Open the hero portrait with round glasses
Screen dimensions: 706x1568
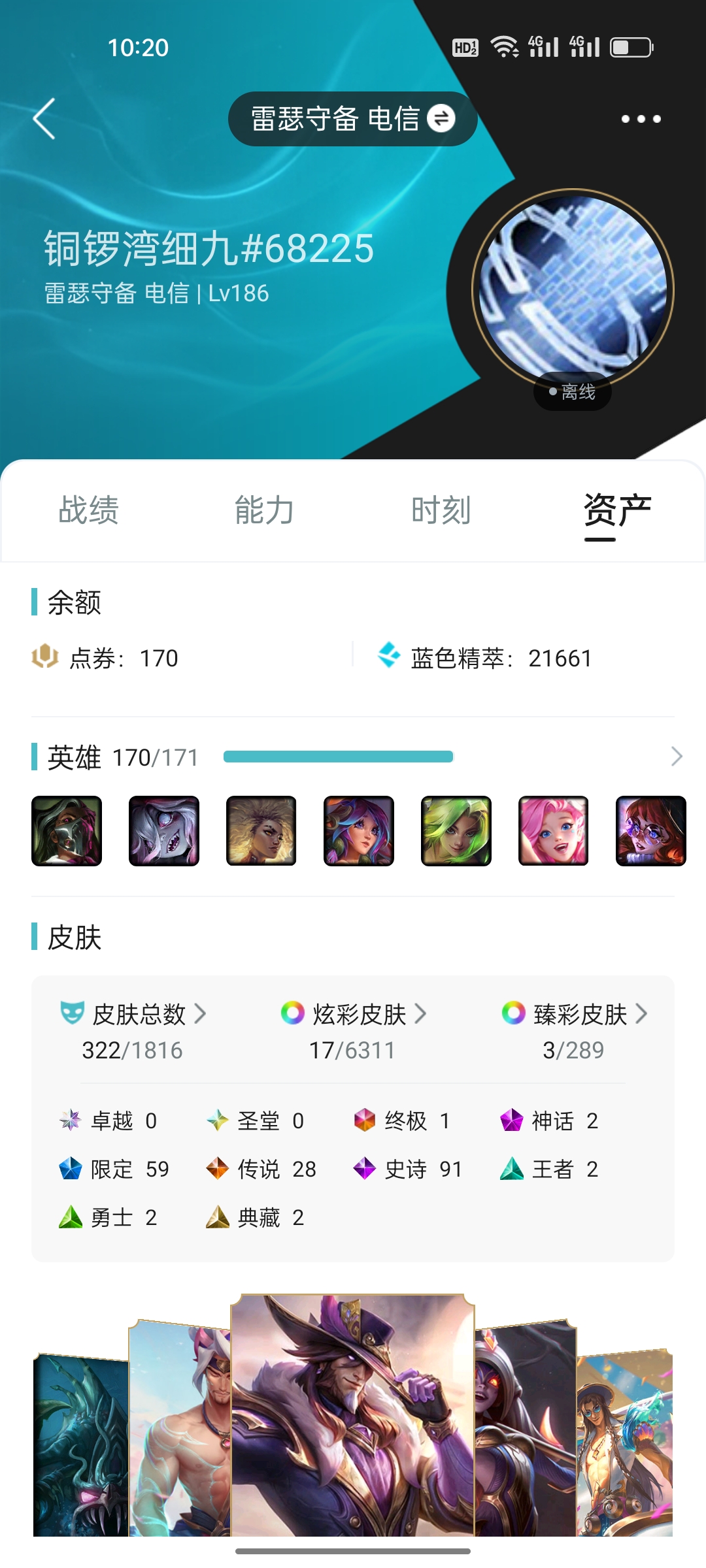651,831
